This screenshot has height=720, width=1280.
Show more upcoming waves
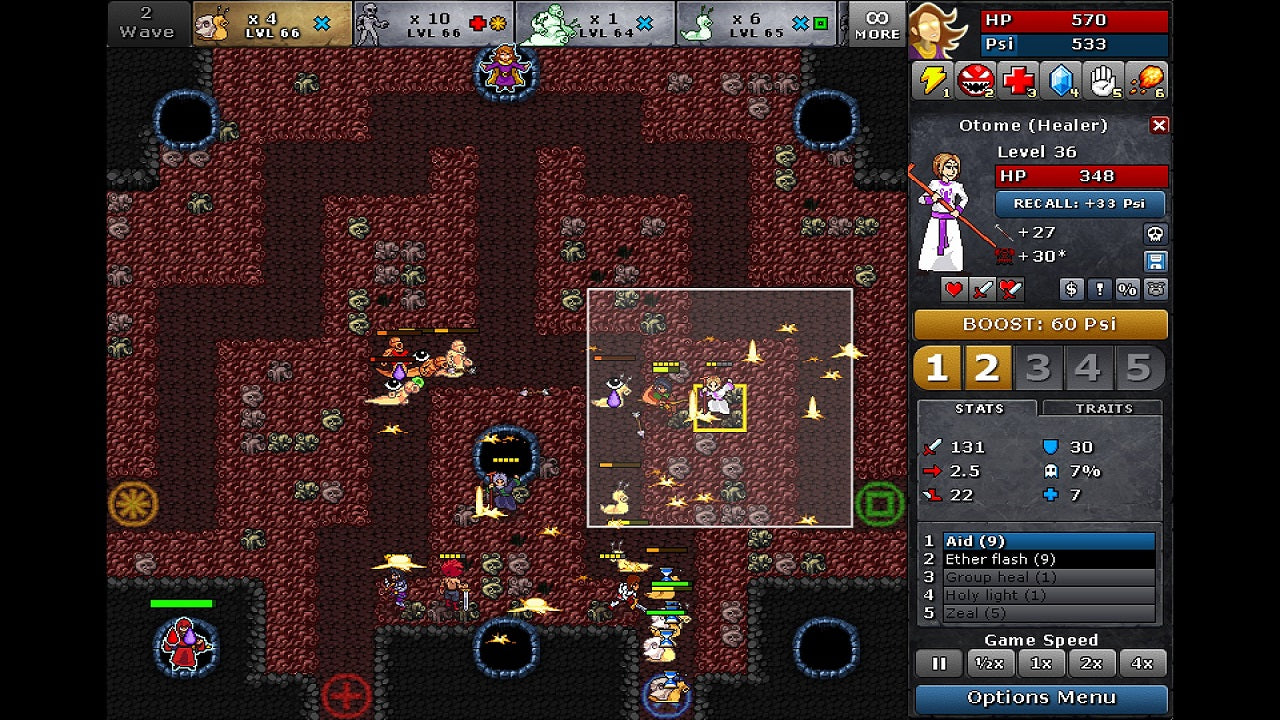click(877, 24)
